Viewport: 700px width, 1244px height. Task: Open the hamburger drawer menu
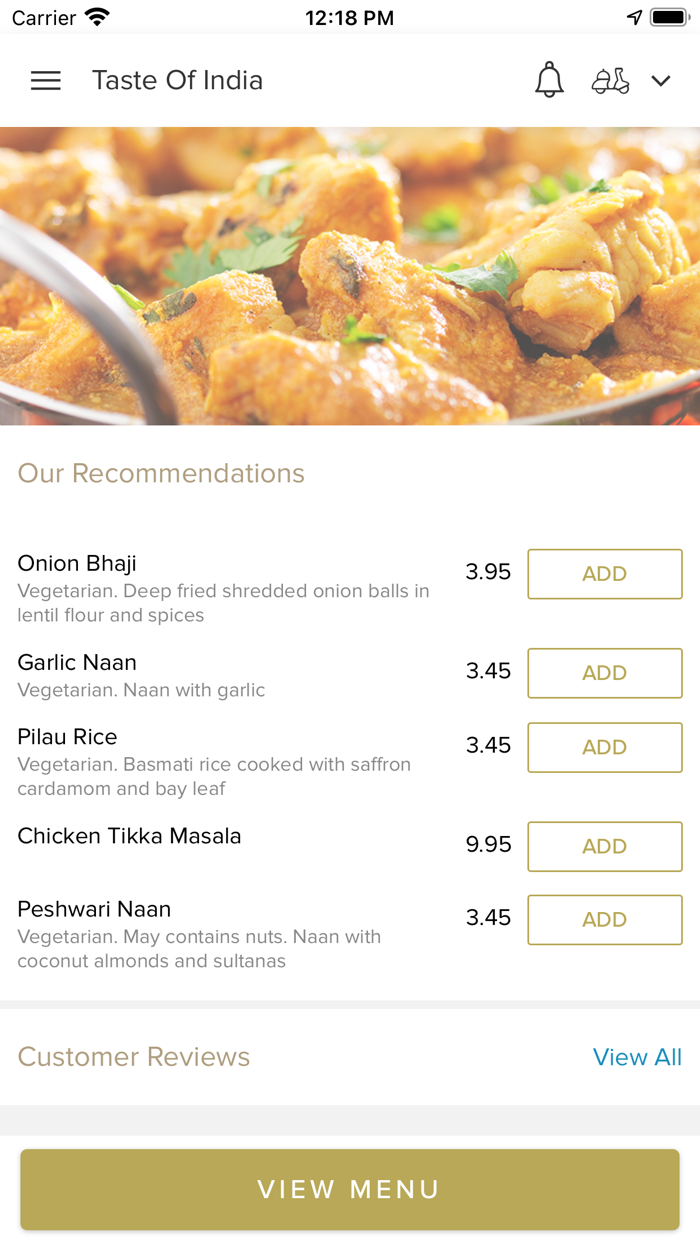(45, 81)
